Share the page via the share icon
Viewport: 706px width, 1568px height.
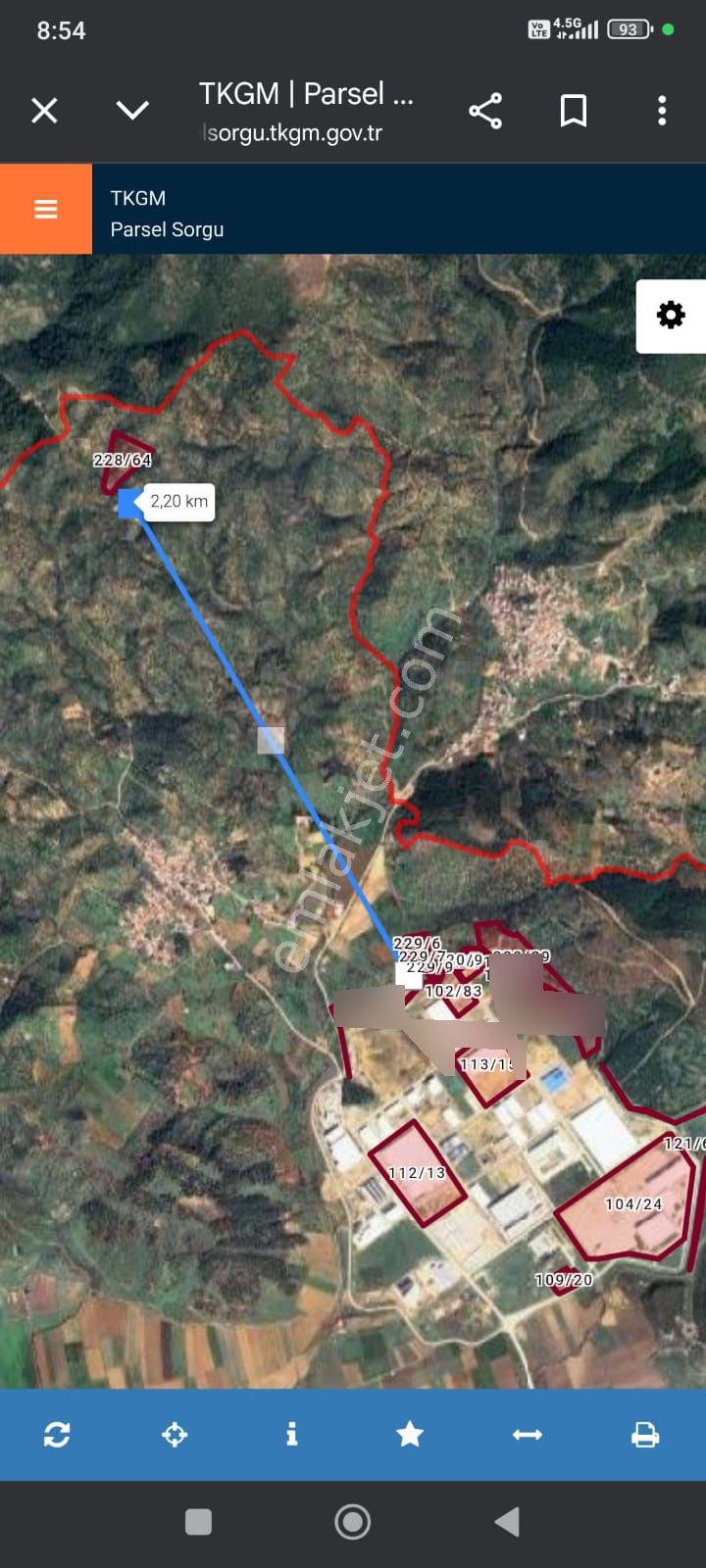point(485,110)
